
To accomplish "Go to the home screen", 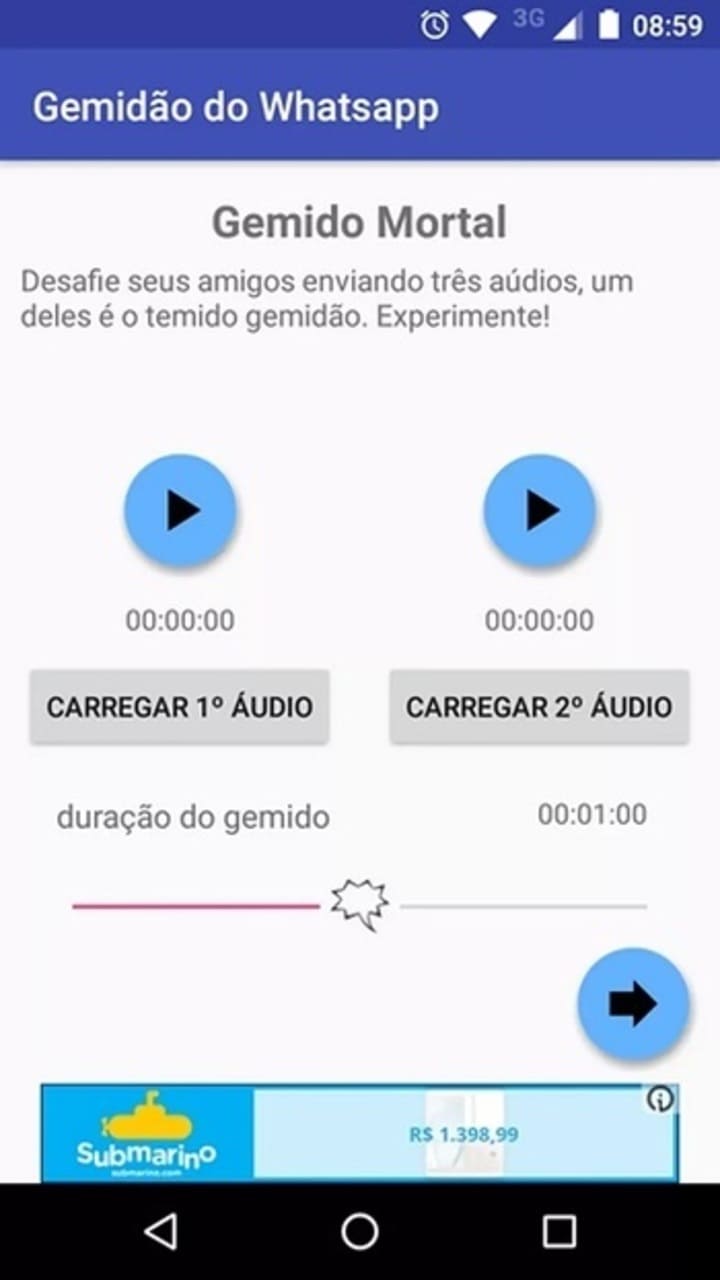I will click(x=360, y=1231).
